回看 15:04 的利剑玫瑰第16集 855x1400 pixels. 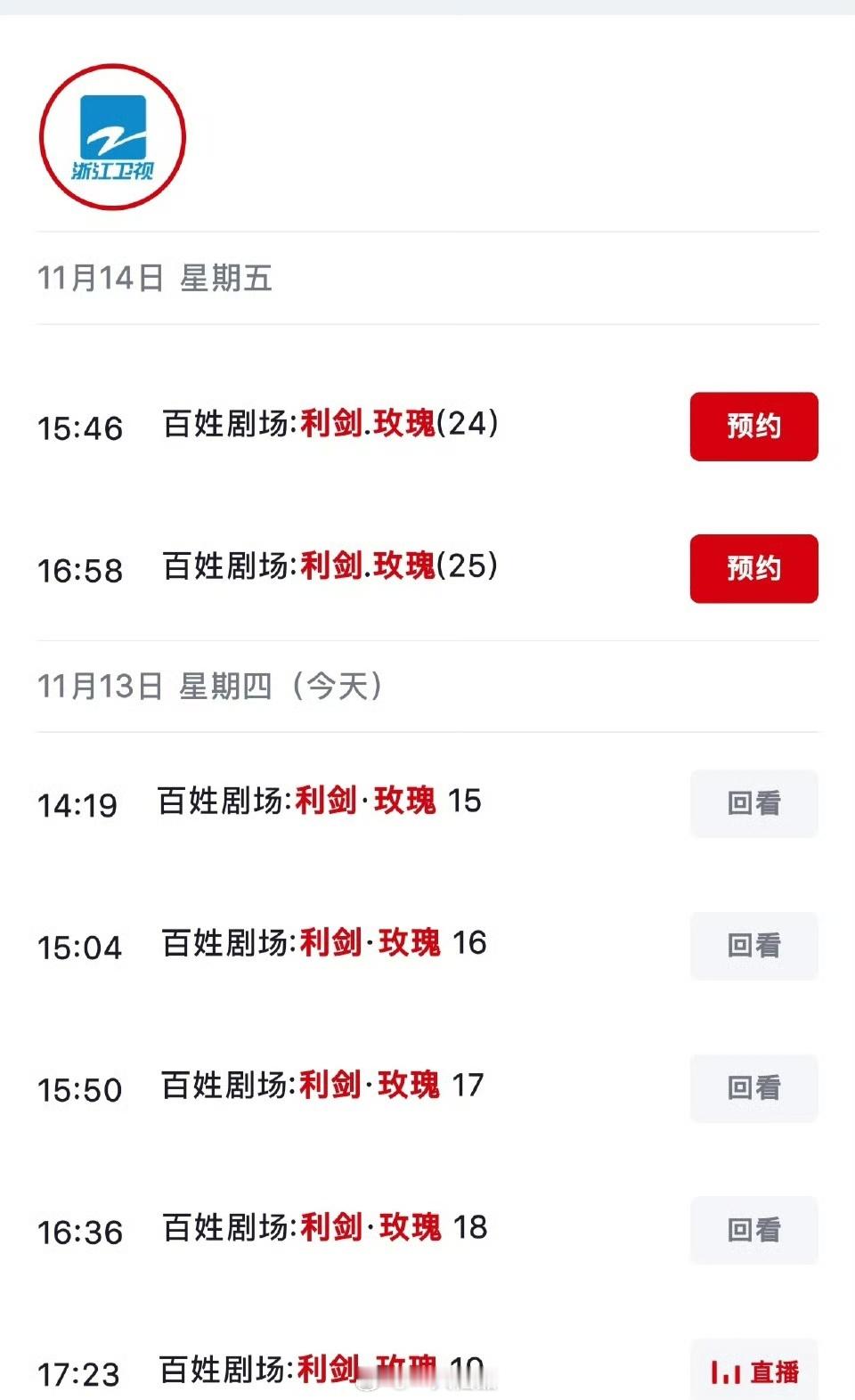(753, 947)
